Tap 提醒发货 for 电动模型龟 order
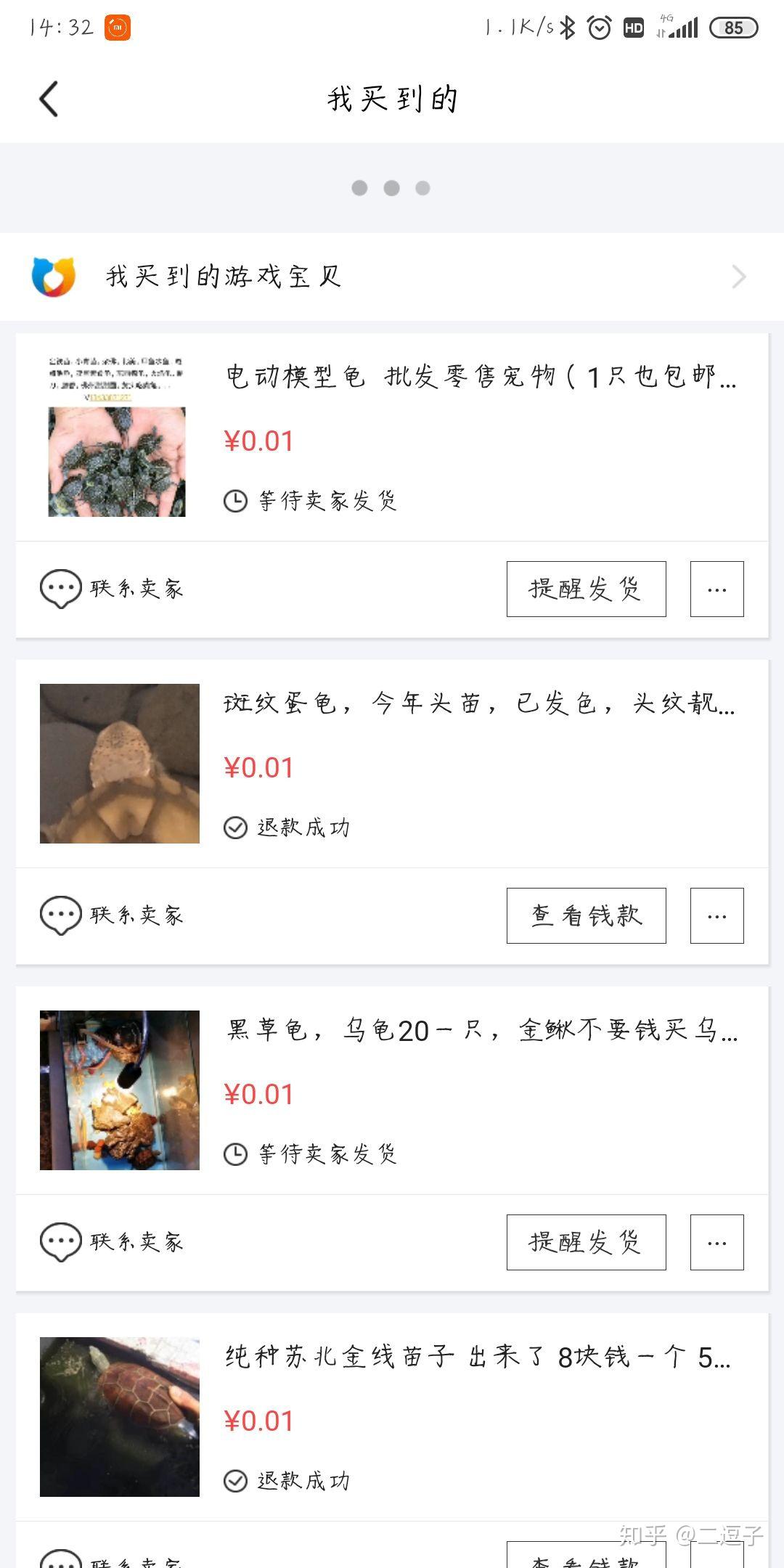 (586, 589)
